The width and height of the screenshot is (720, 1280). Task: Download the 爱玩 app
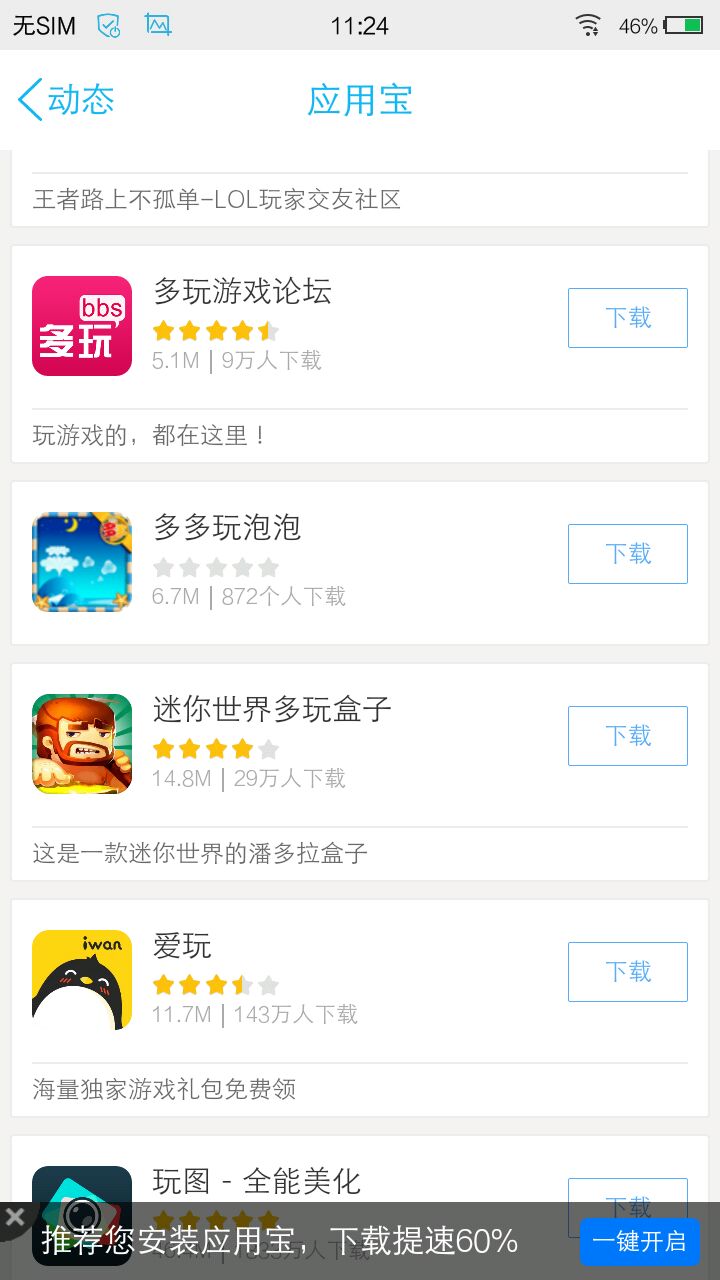pos(627,972)
